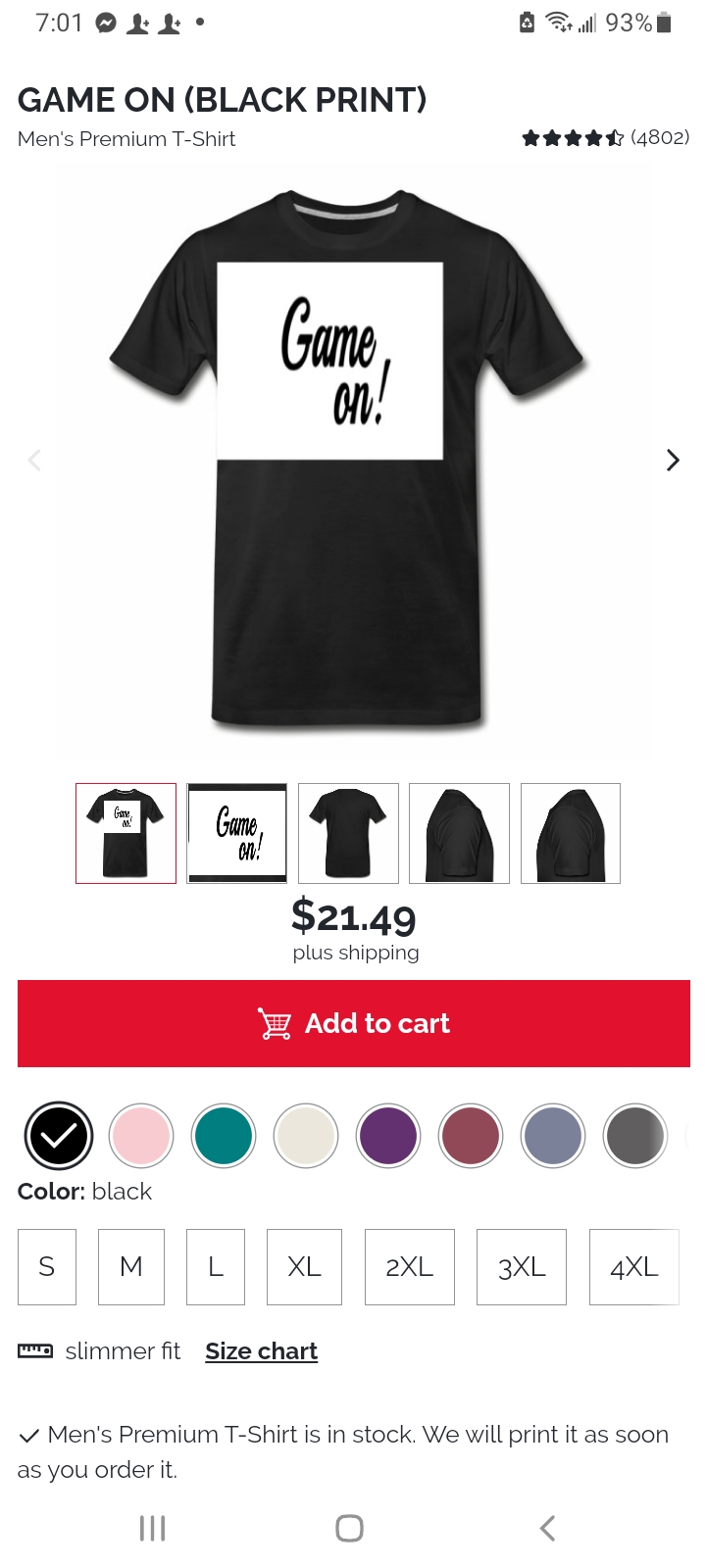
Task: Choose size 3XL
Action: pos(522,1267)
